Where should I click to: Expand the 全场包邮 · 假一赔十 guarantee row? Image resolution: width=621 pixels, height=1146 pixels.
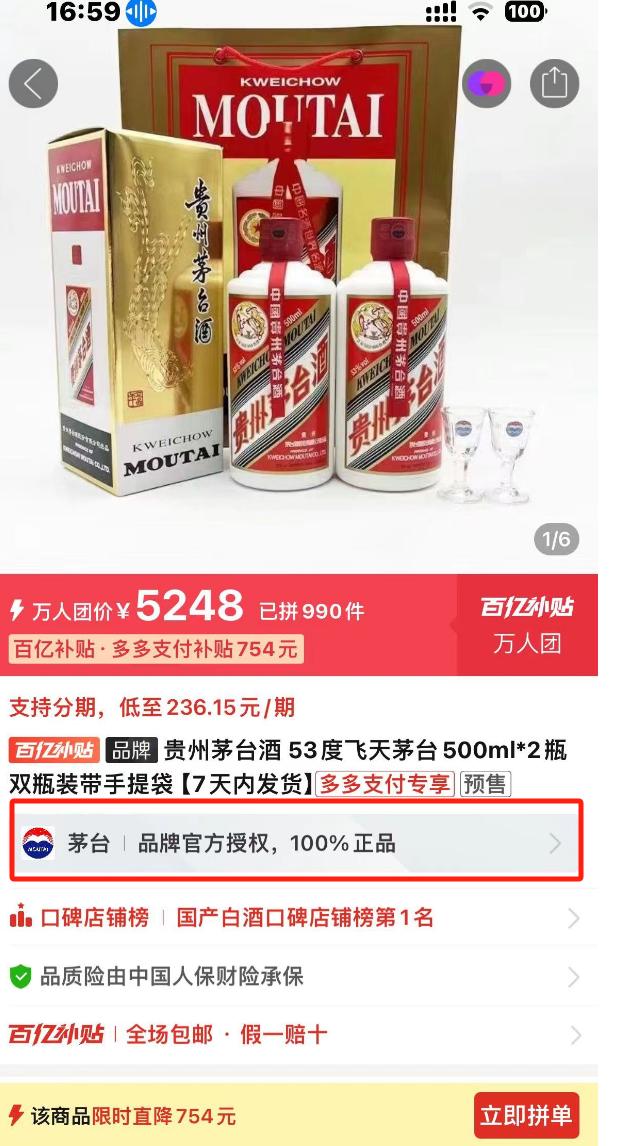click(x=297, y=1034)
